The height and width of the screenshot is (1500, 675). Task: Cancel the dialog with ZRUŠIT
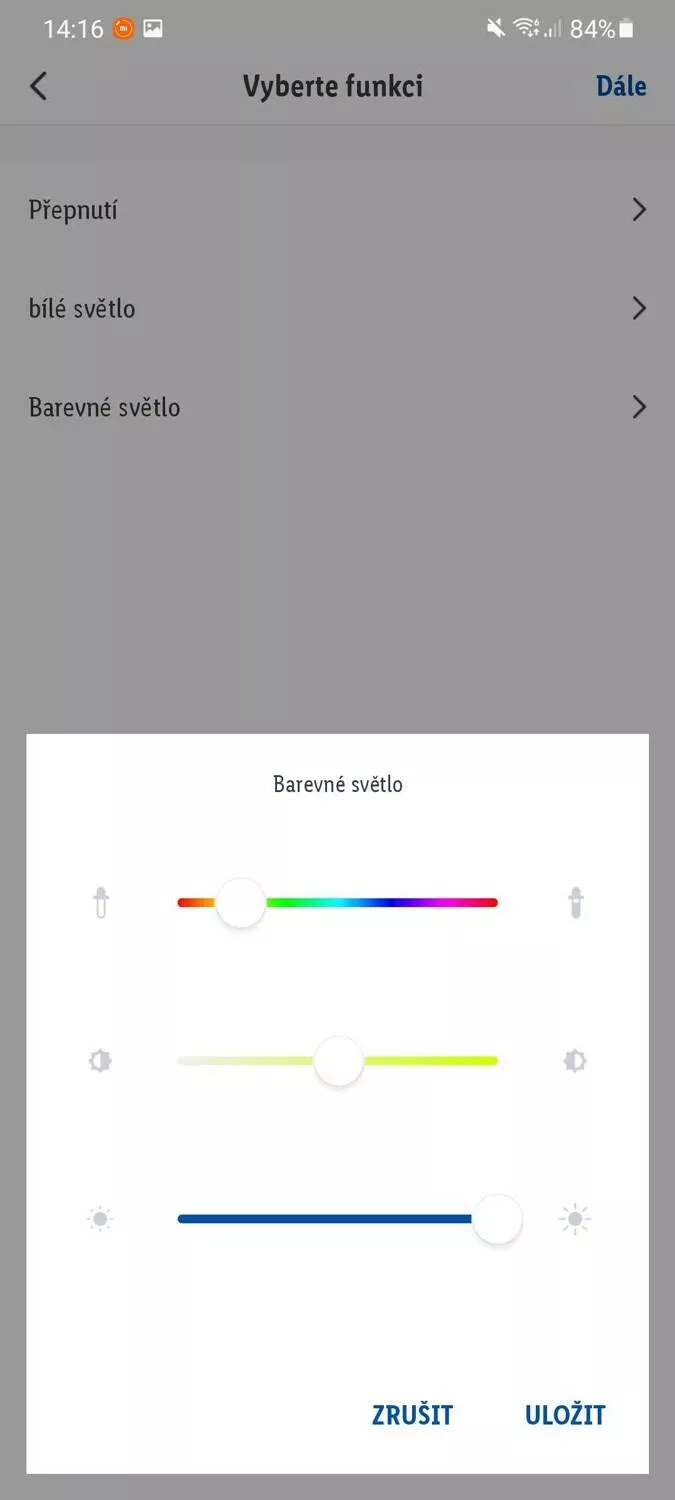(412, 1415)
